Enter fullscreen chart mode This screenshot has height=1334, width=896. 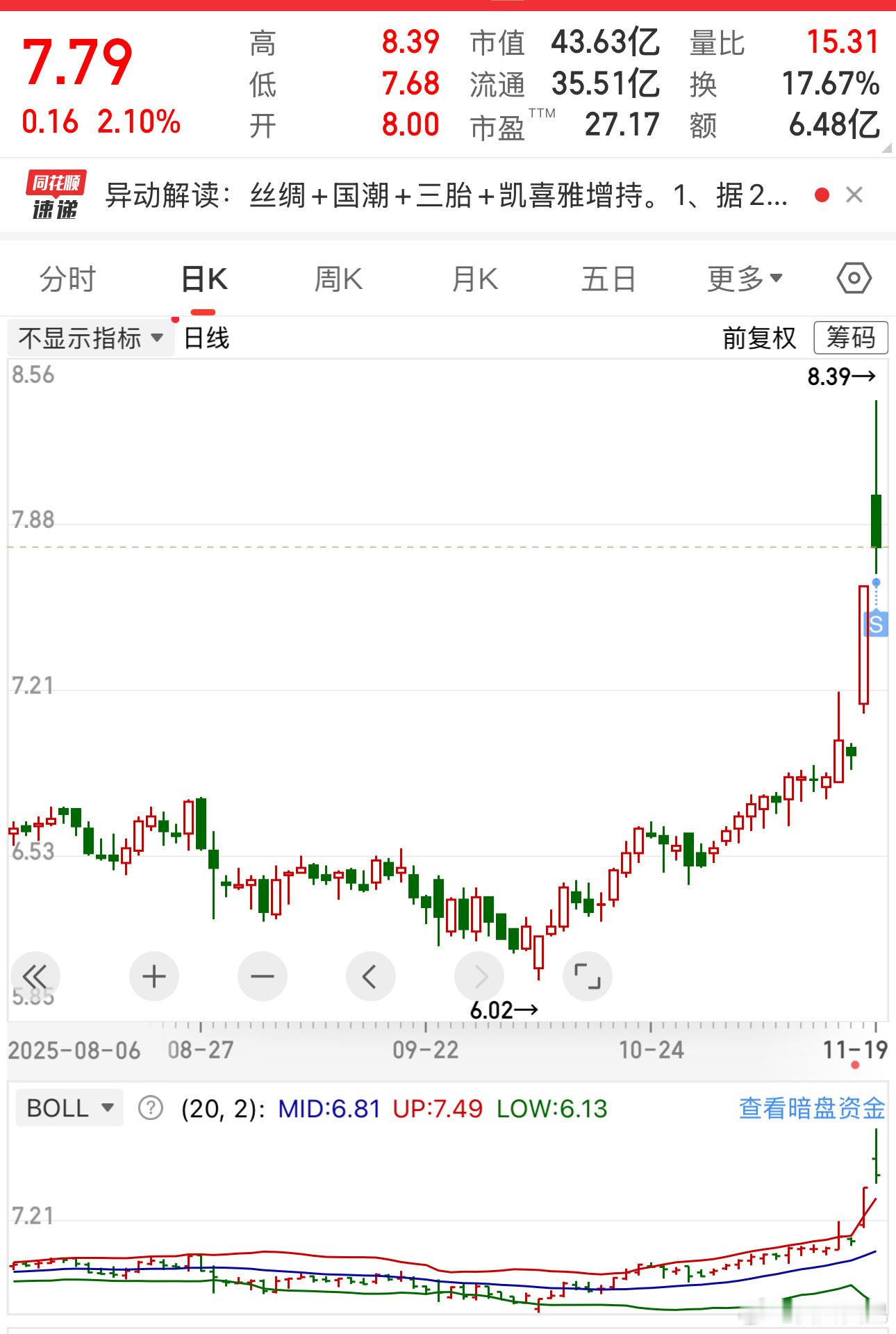pos(588,976)
